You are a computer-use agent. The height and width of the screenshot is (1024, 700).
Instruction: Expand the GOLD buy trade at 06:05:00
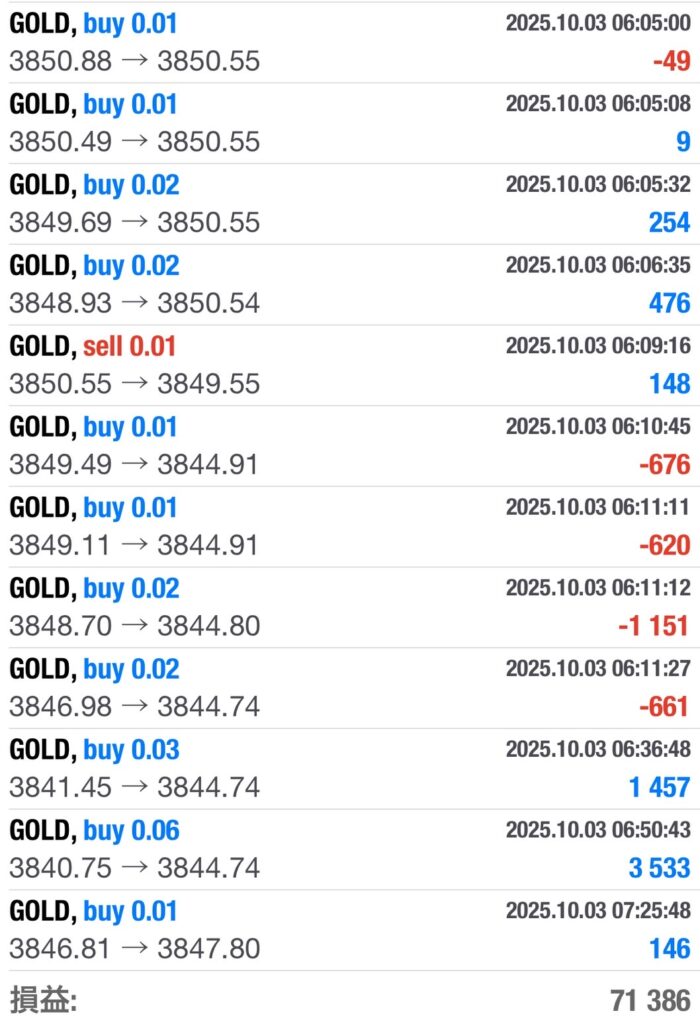pos(350,42)
